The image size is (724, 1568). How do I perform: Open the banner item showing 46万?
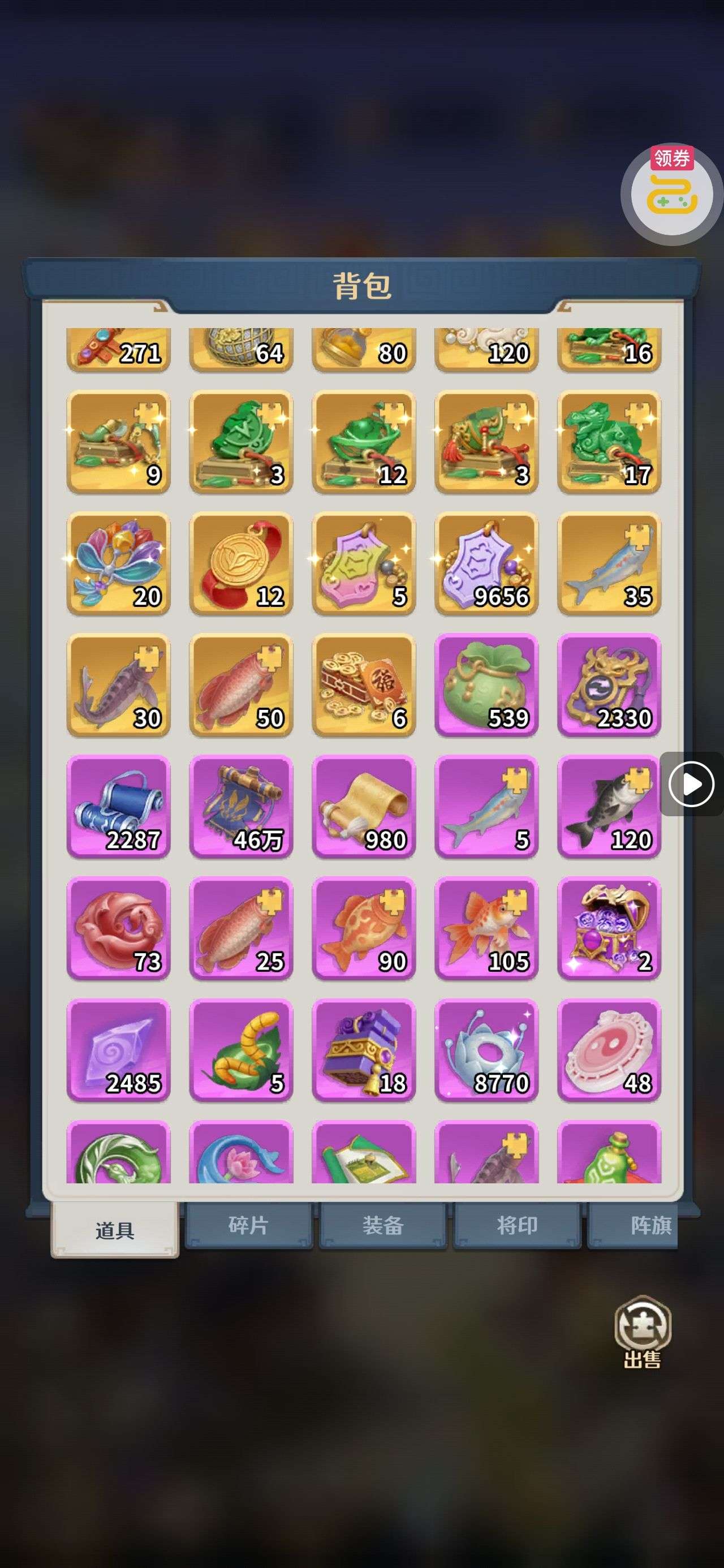241,807
